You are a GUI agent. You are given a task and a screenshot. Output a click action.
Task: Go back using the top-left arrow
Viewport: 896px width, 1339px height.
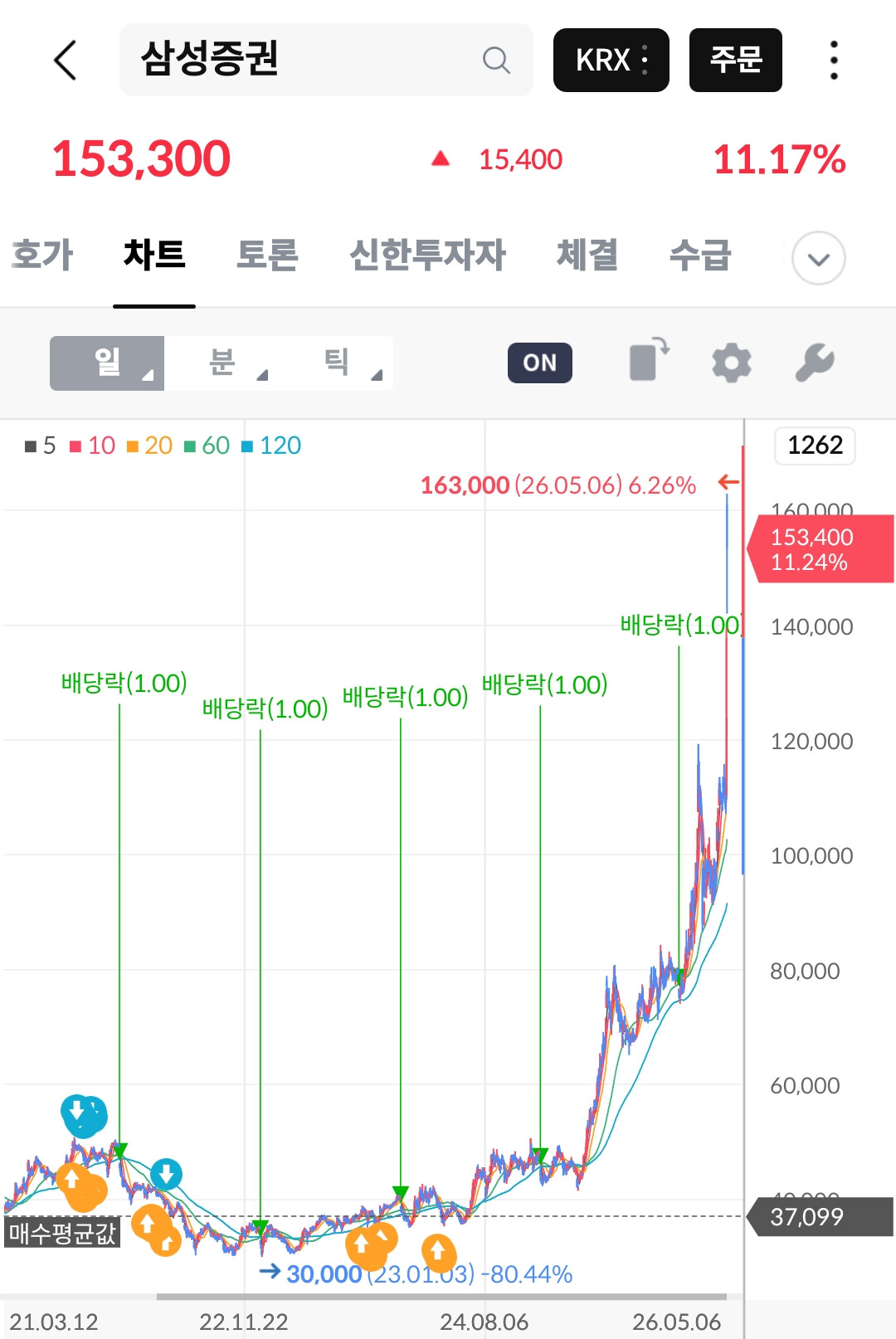coord(66,60)
